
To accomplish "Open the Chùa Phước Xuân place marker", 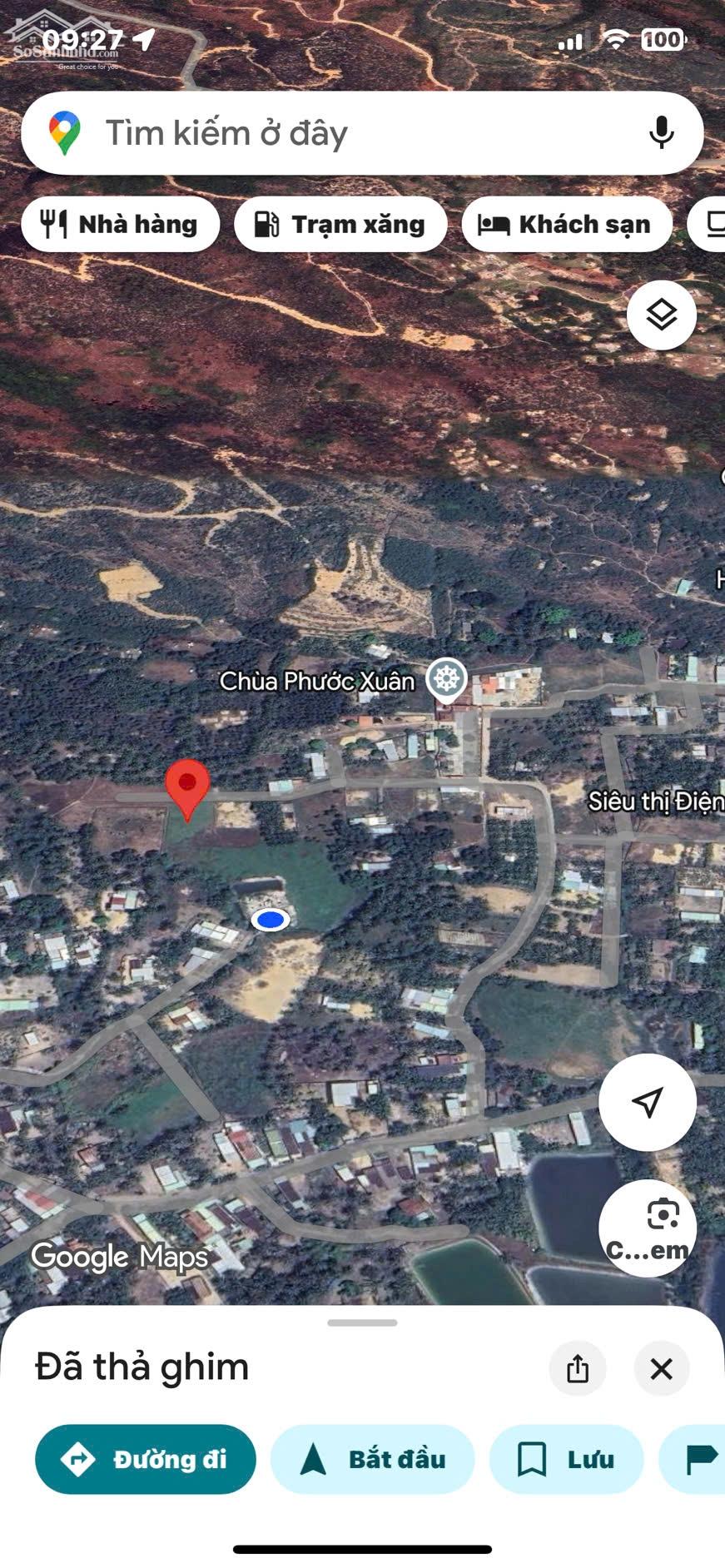I will [x=446, y=679].
